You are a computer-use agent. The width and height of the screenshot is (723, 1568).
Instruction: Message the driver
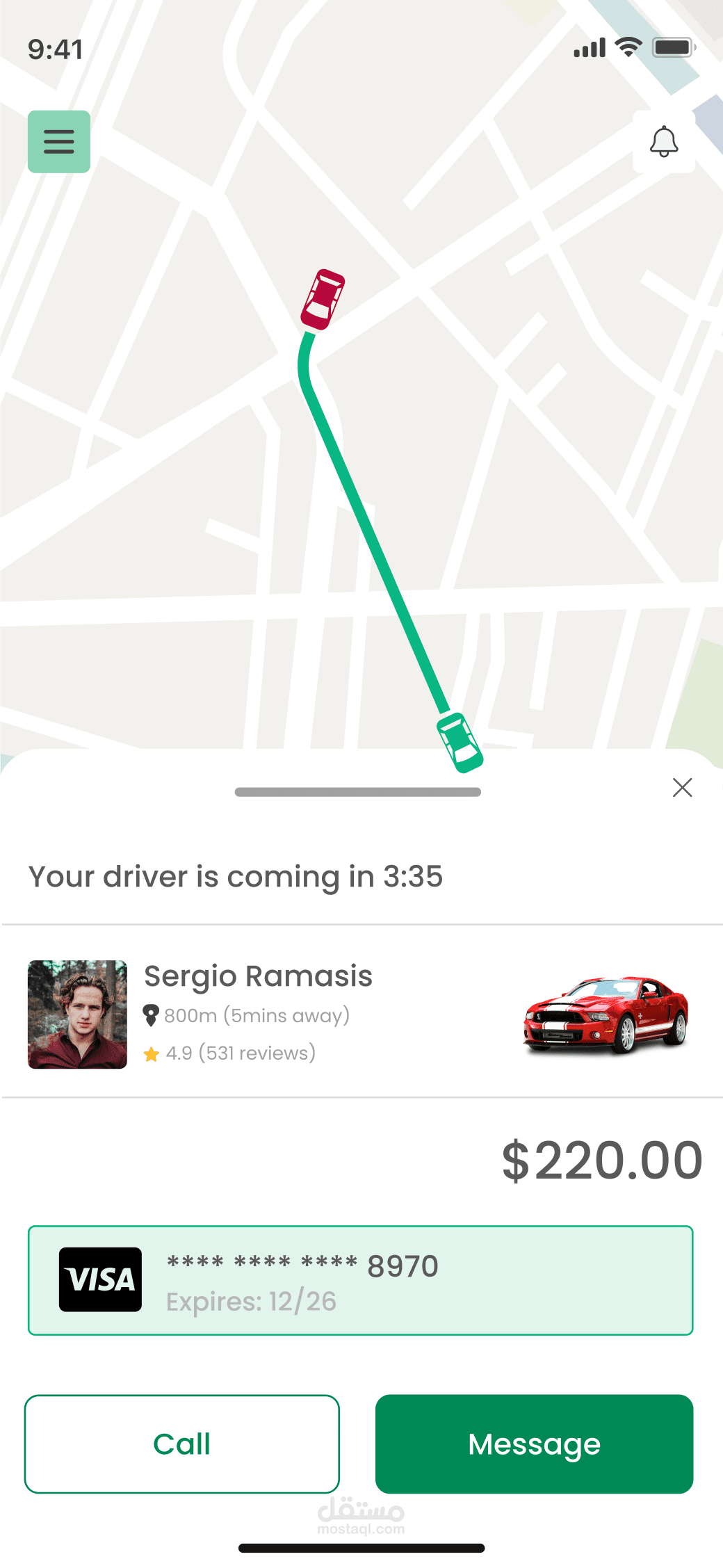click(x=534, y=1444)
